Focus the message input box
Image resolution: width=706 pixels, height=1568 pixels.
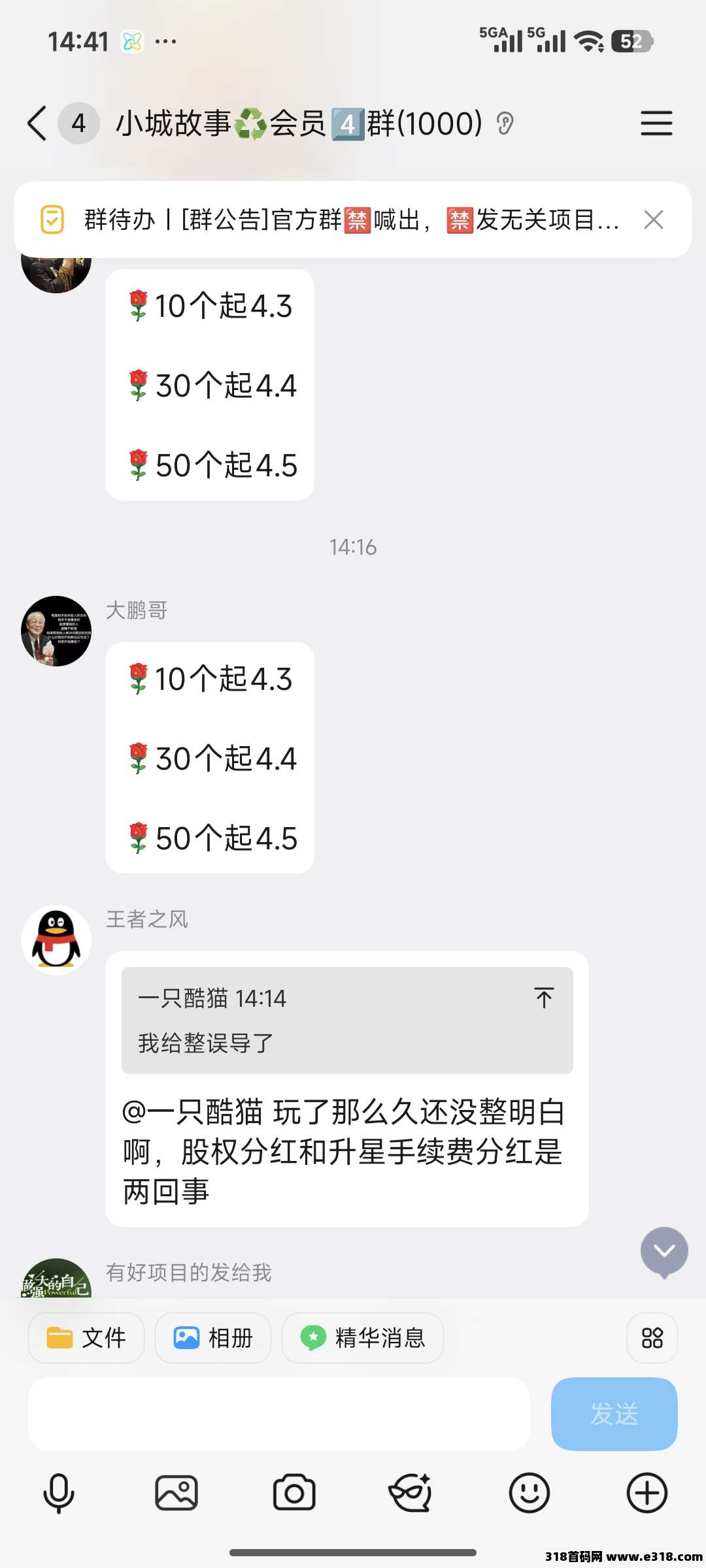(x=278, y=1414)
